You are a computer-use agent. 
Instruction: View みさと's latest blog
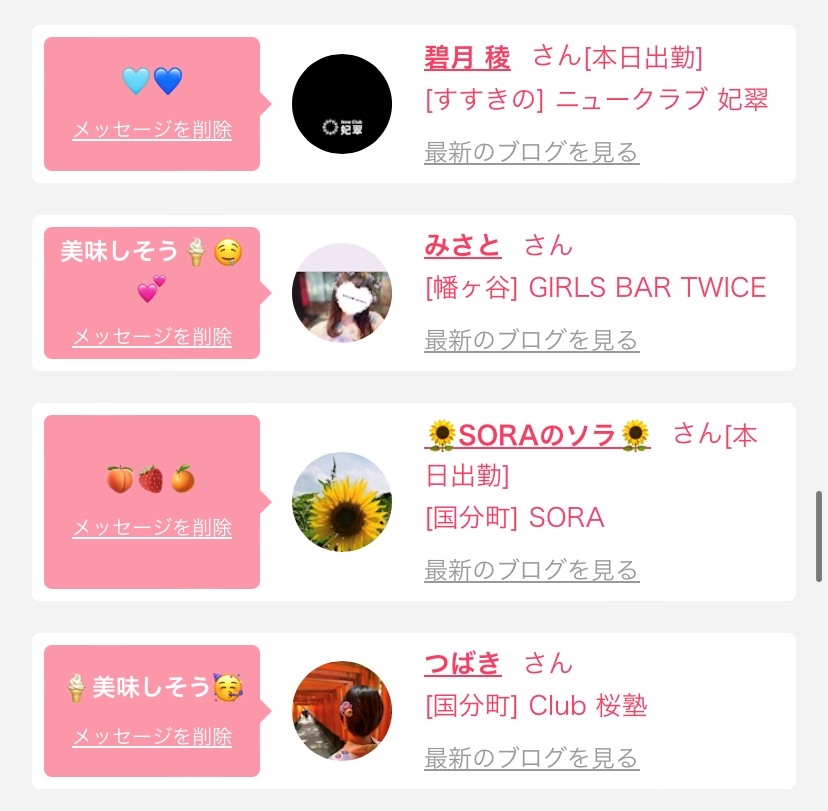pos(532,340)
